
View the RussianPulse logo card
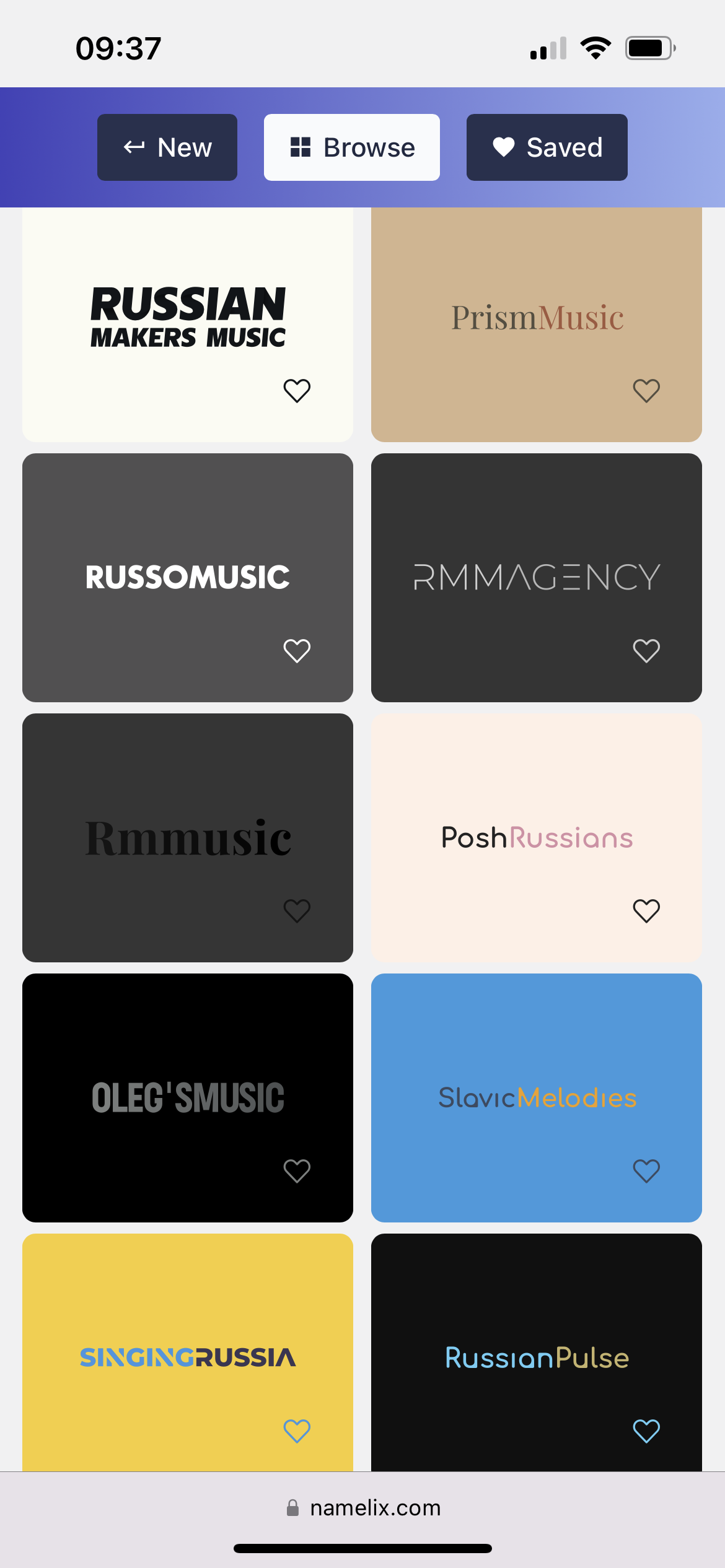tap(537, 1357)
